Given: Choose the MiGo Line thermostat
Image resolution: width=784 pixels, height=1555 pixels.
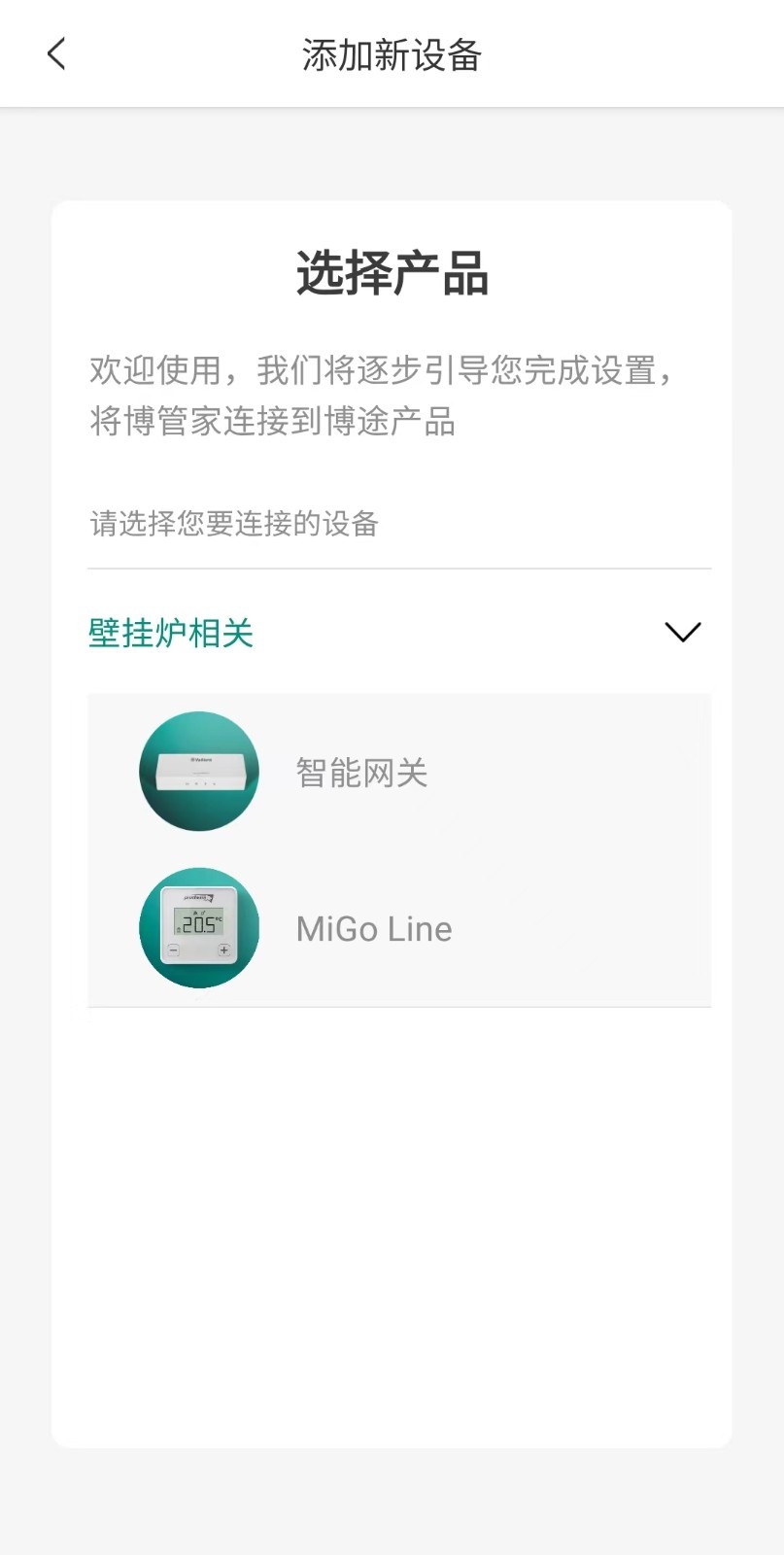Looking at the screenshot, I should (x=399, y=928).
